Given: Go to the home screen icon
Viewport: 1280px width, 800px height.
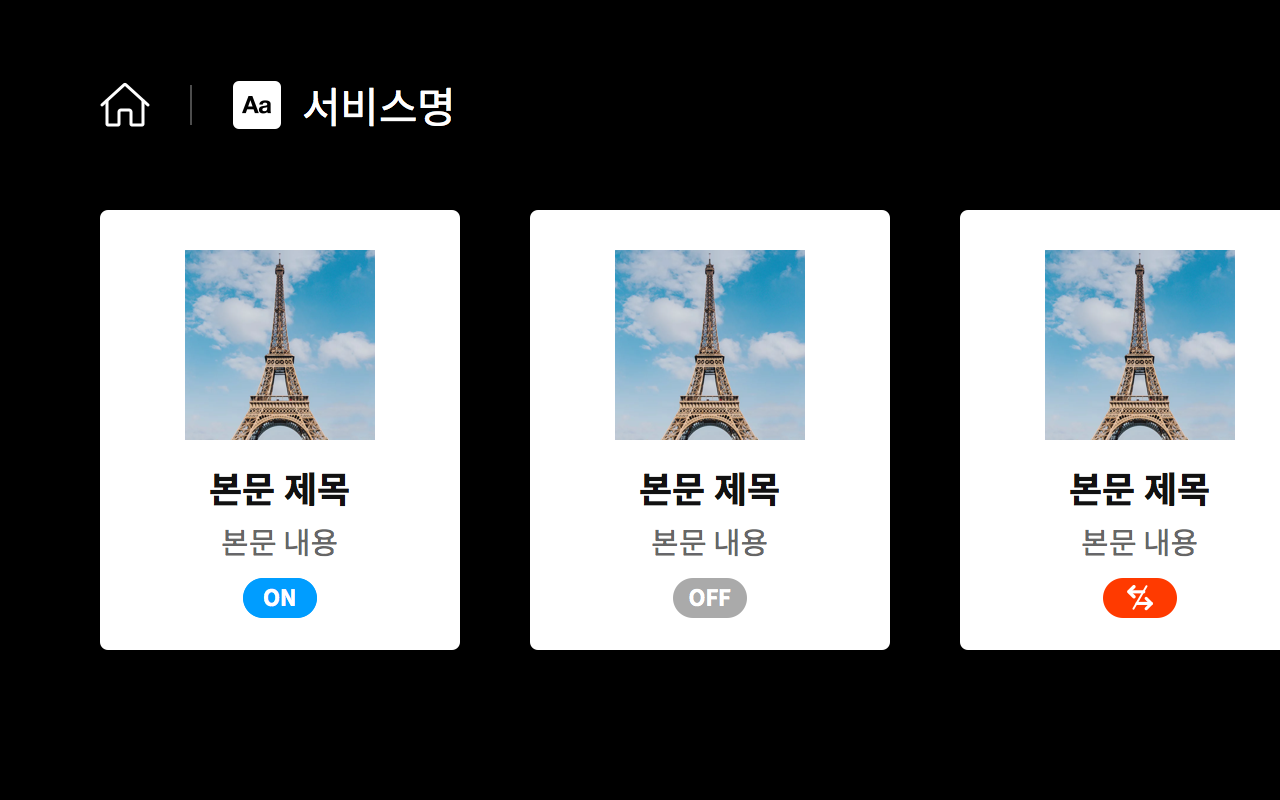Looking at the screenshot, I should click(x=125, y=105).
